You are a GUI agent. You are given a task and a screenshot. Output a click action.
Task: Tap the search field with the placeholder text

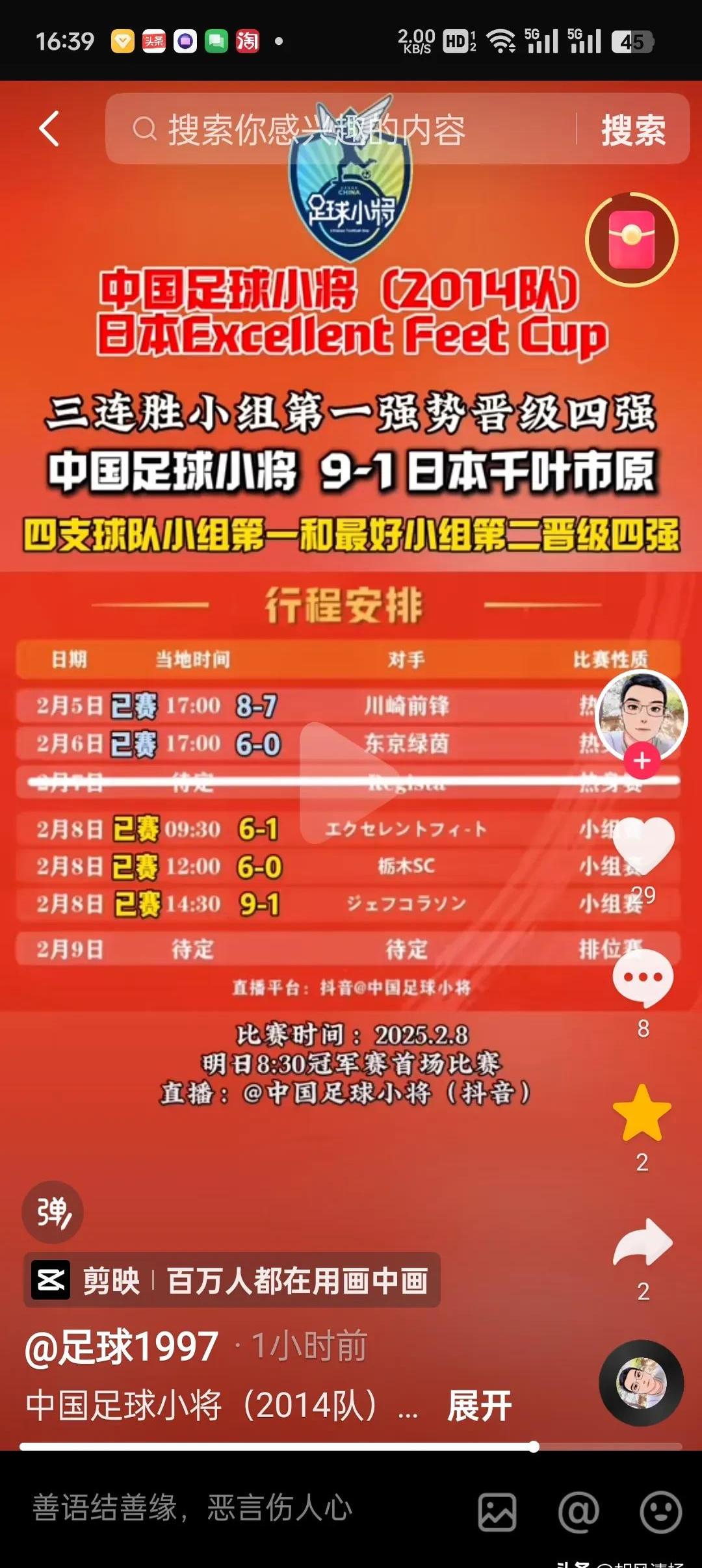click(x=338, y=129)
